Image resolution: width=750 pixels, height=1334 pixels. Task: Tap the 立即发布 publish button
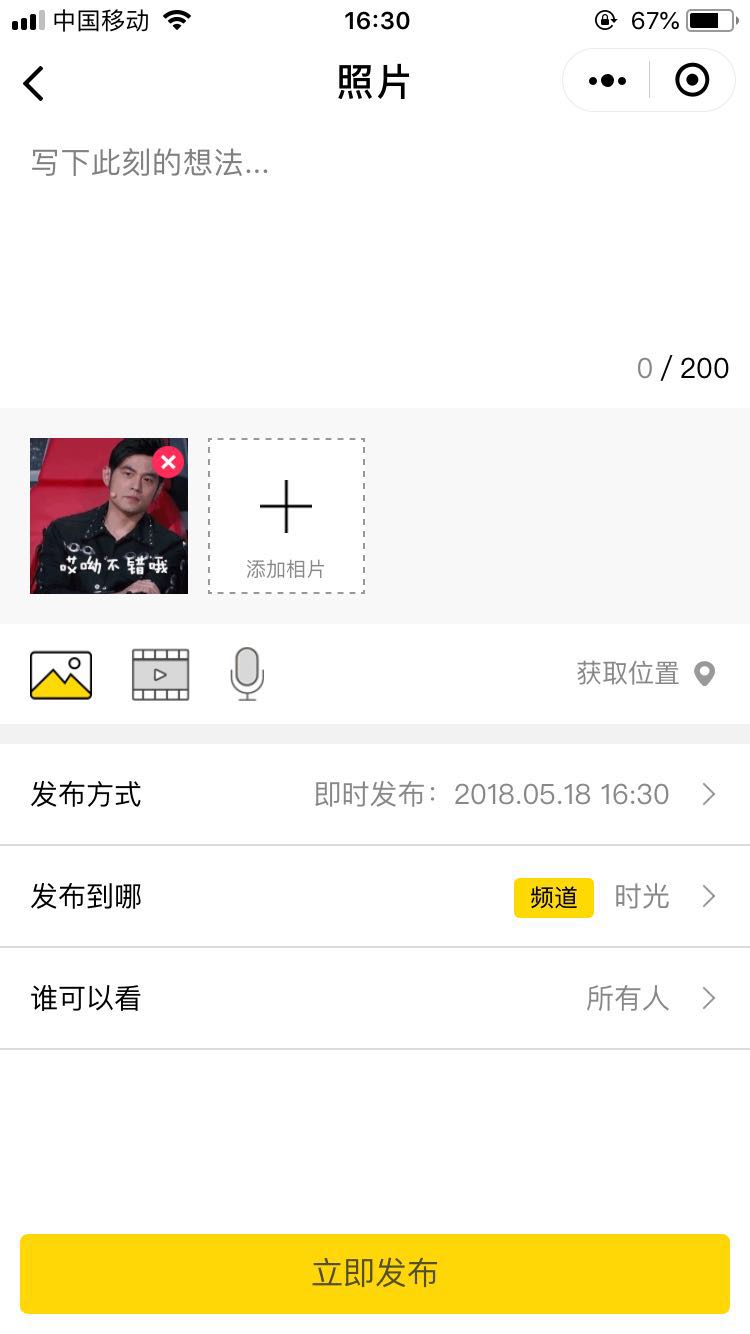click(x=375, y=1274)
